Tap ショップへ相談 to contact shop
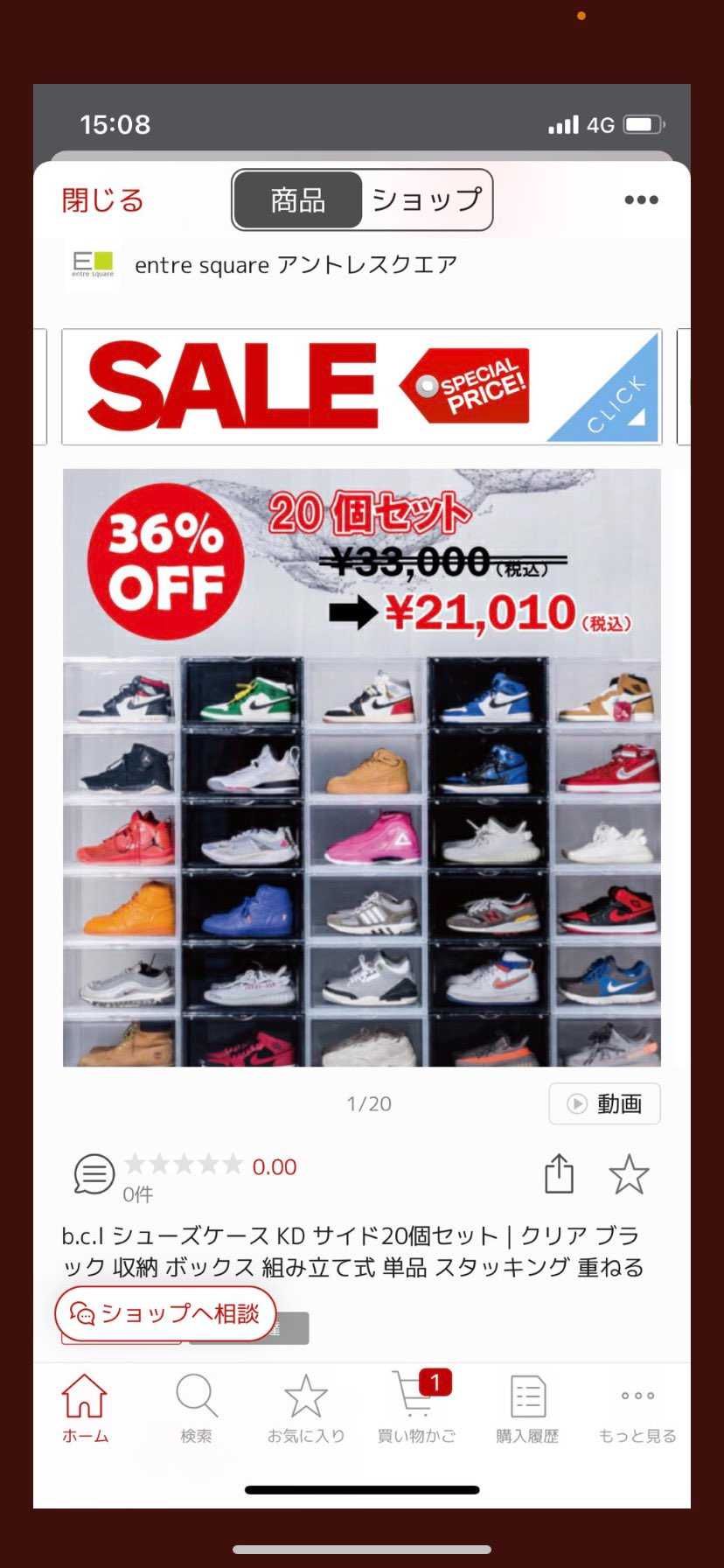The height and width of the screenshot is (1568, 724). click(165, 1313)
